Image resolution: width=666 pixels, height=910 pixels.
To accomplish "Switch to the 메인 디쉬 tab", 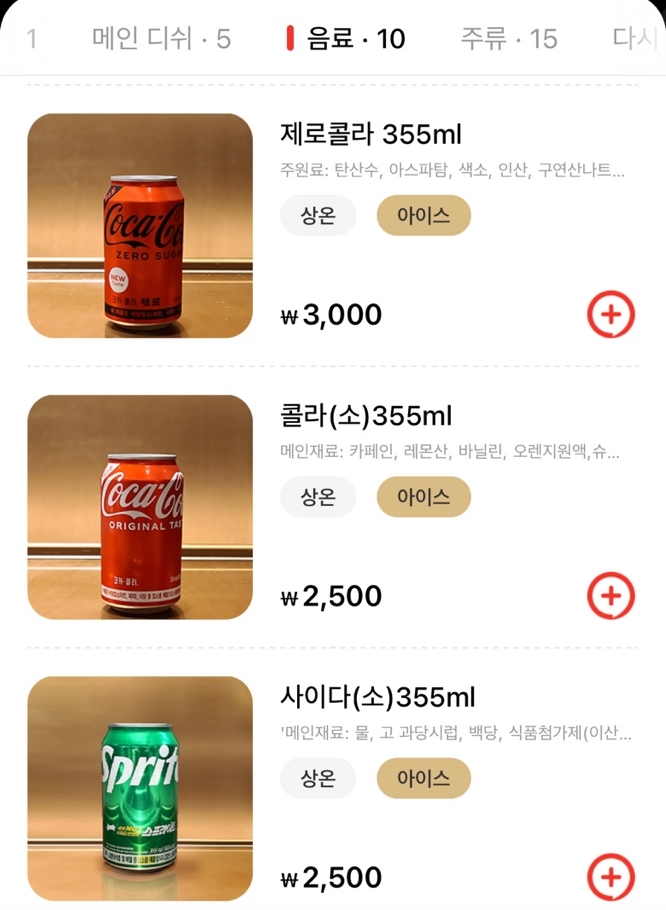I will point(161,39).
